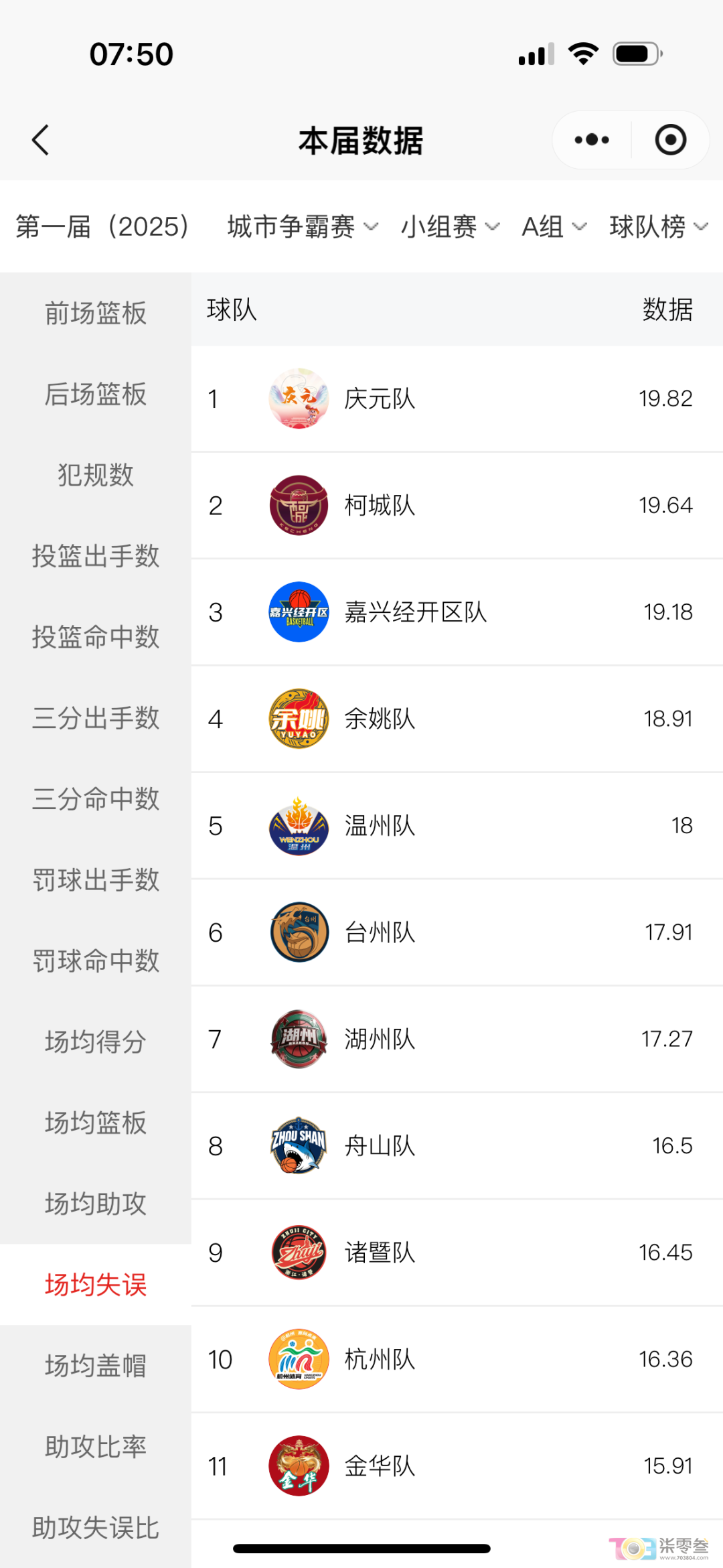Switch to 场均得分 rankings
Screen dimensions: 723x1568
[96, 1042]
